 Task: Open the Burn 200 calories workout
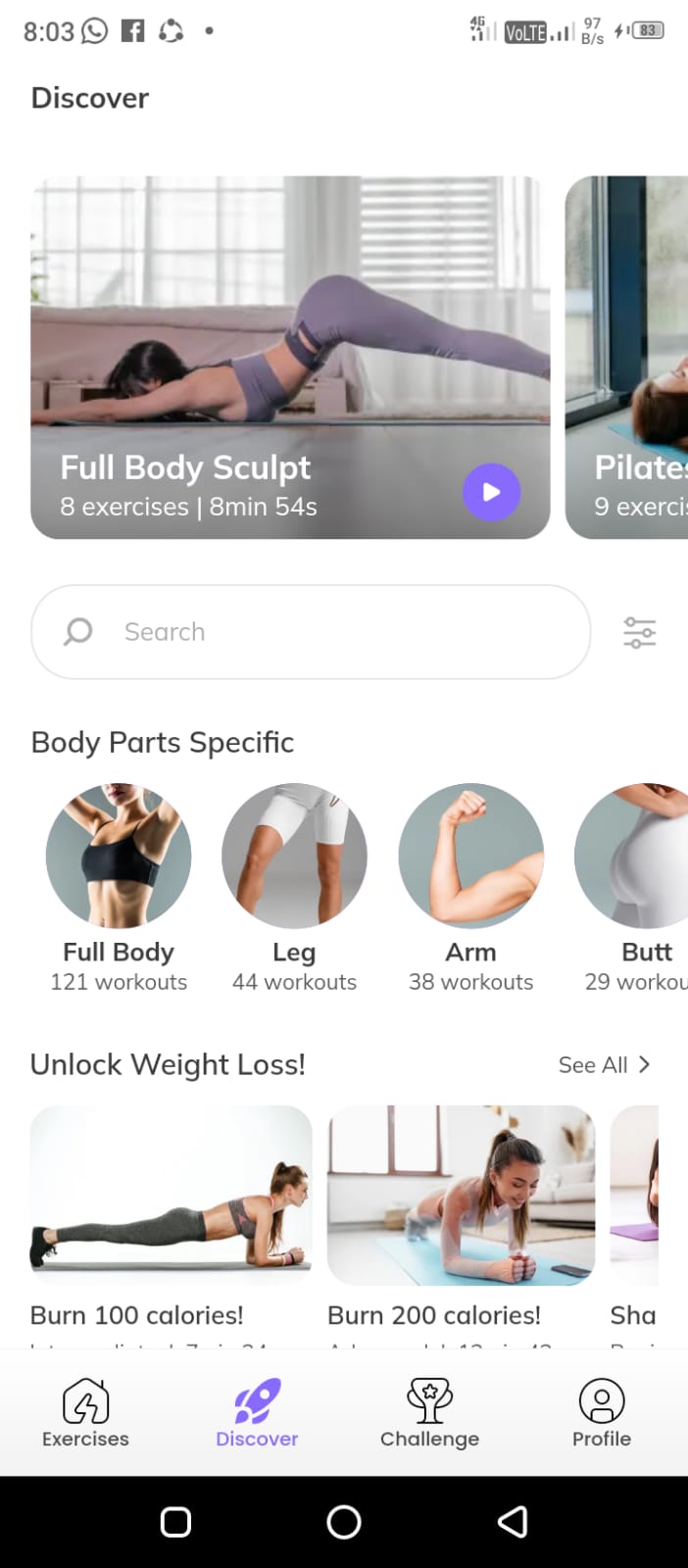pyautogui.click(x=461, y=1196)
